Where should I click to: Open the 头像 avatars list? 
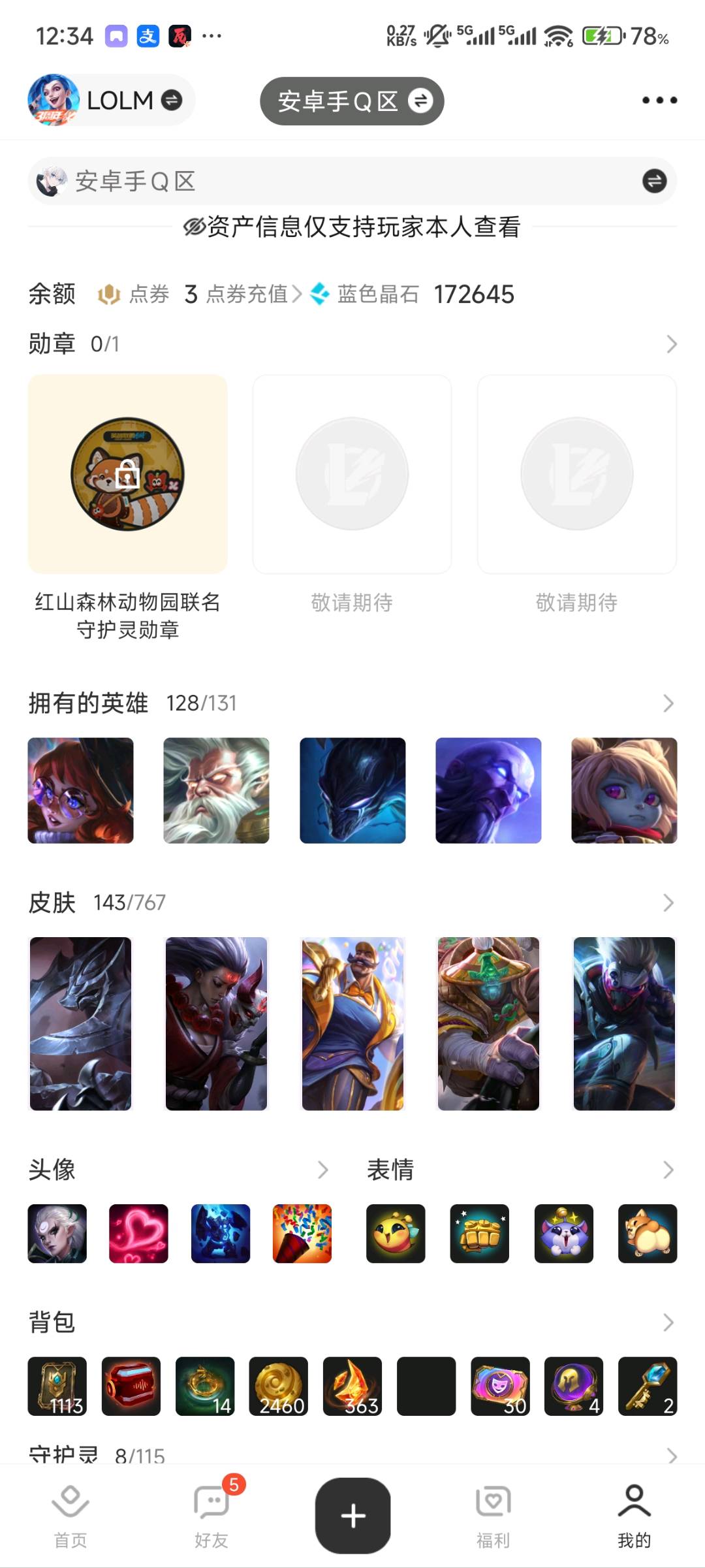(322, 1170)
